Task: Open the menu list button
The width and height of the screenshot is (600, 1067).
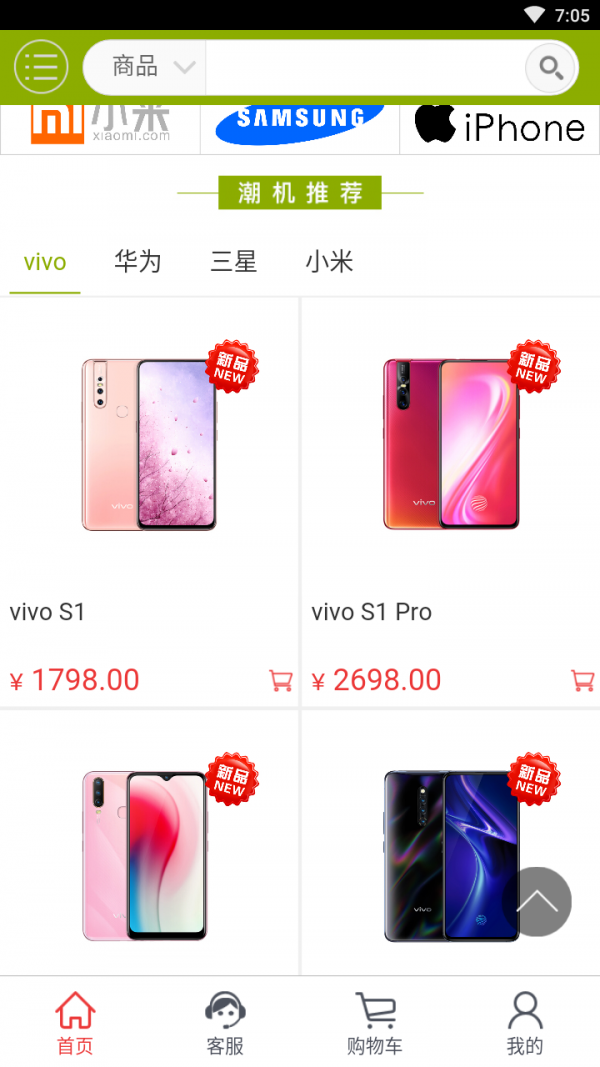Action: coord(41,68)
